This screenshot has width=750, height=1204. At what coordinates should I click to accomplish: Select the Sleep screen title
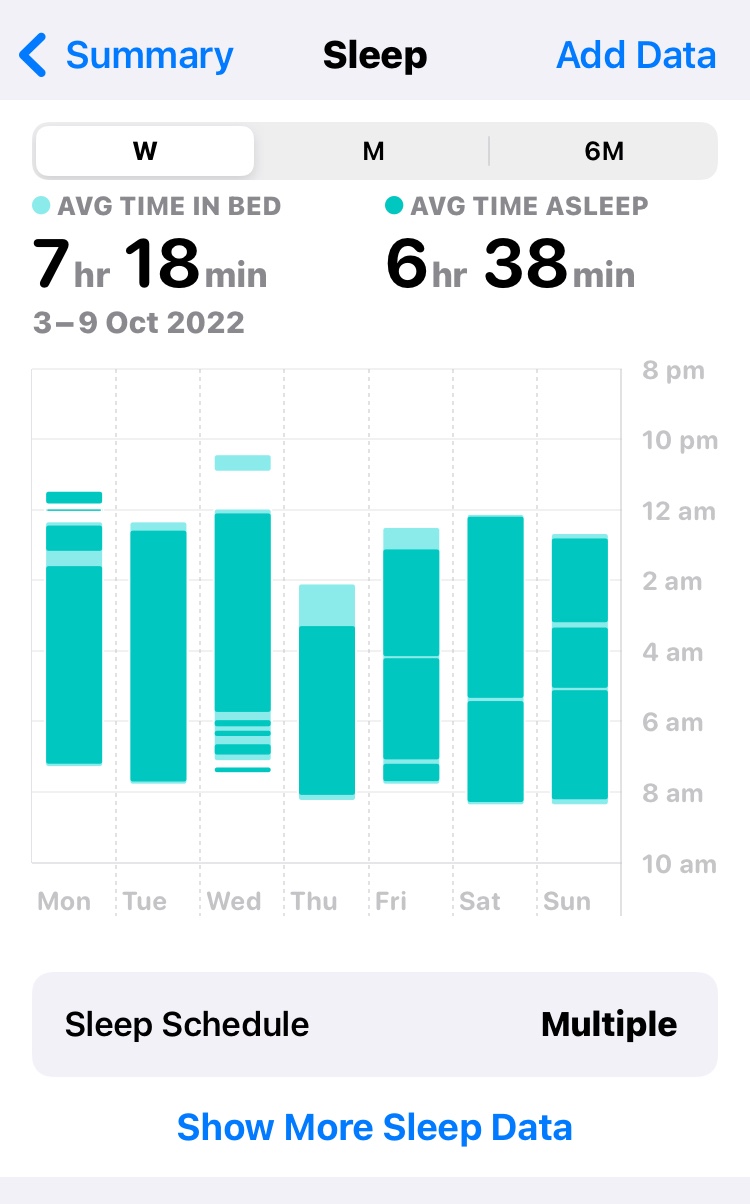coord(374,56)
